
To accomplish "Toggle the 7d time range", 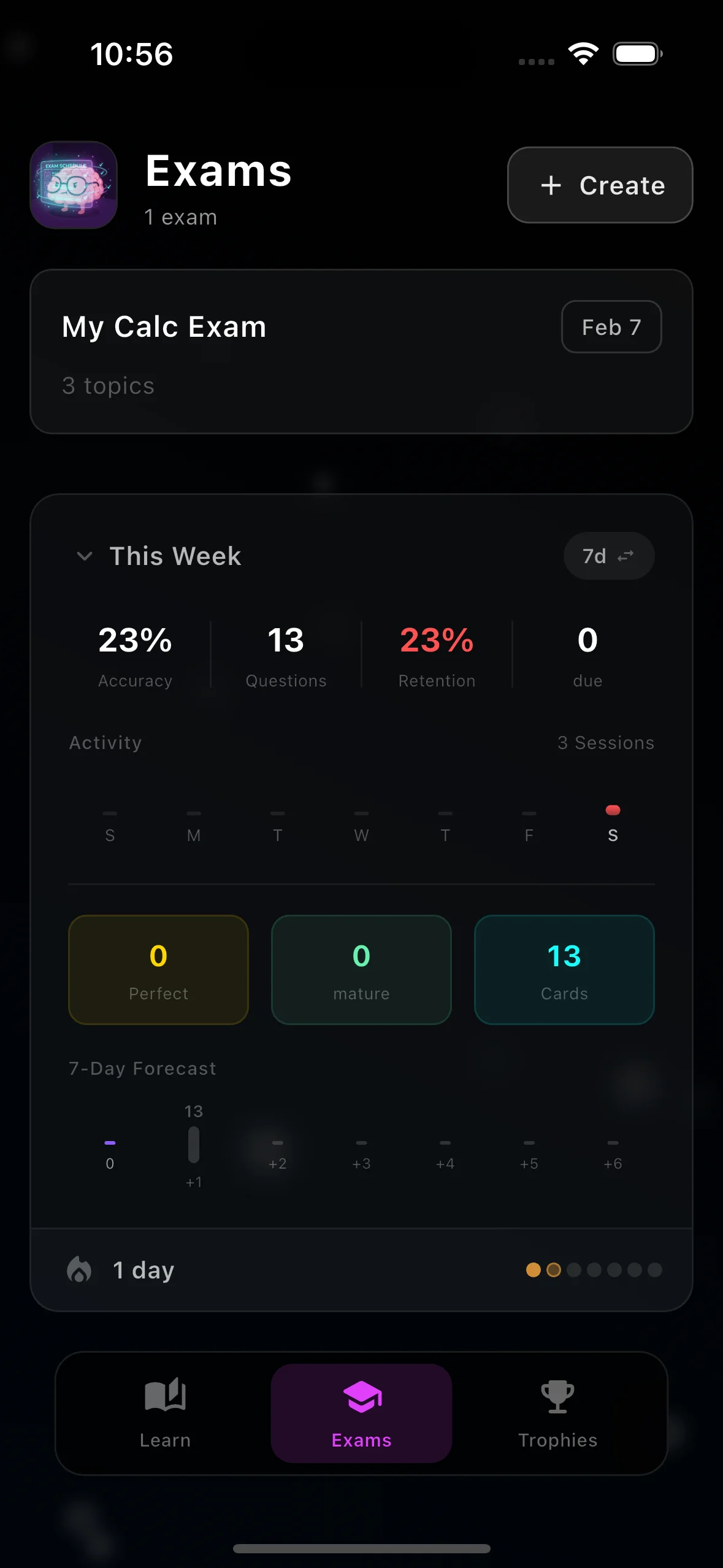I will (608, 556).
